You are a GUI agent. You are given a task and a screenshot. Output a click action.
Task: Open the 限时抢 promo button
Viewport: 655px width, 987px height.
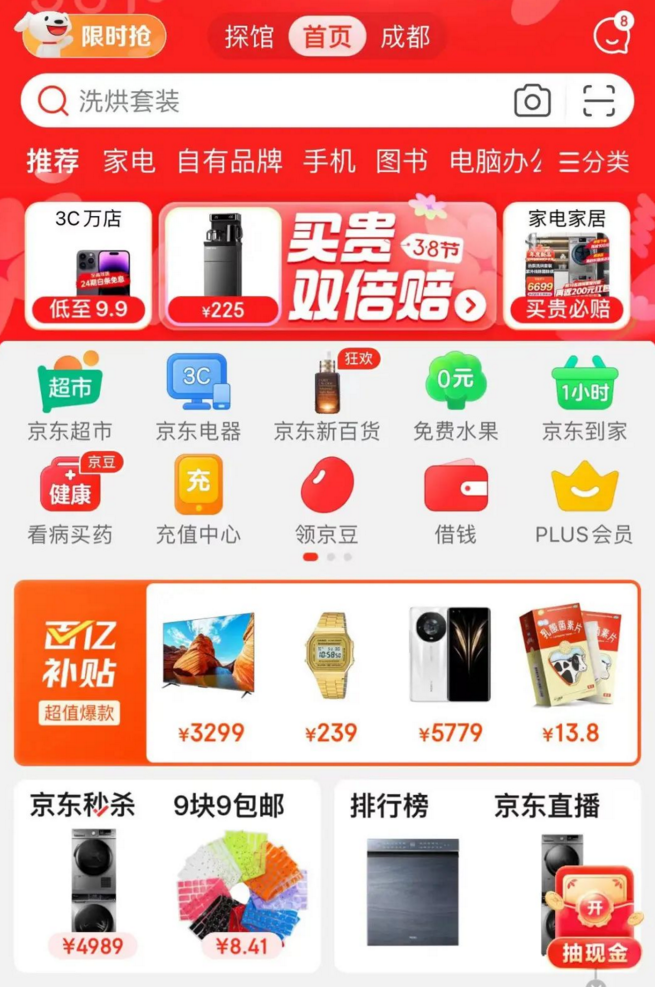92,37
